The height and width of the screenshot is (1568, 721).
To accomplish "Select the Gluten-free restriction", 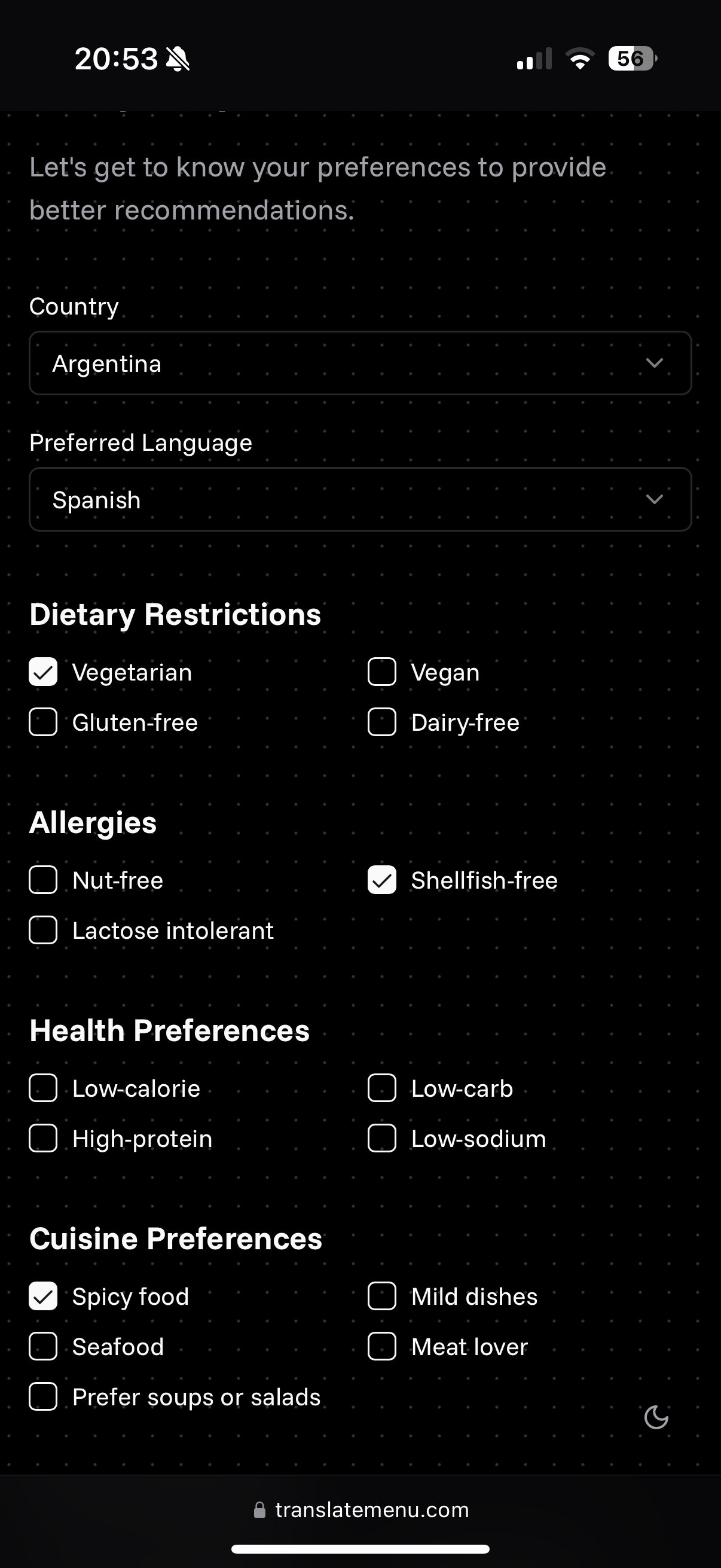I will (43, 722).
